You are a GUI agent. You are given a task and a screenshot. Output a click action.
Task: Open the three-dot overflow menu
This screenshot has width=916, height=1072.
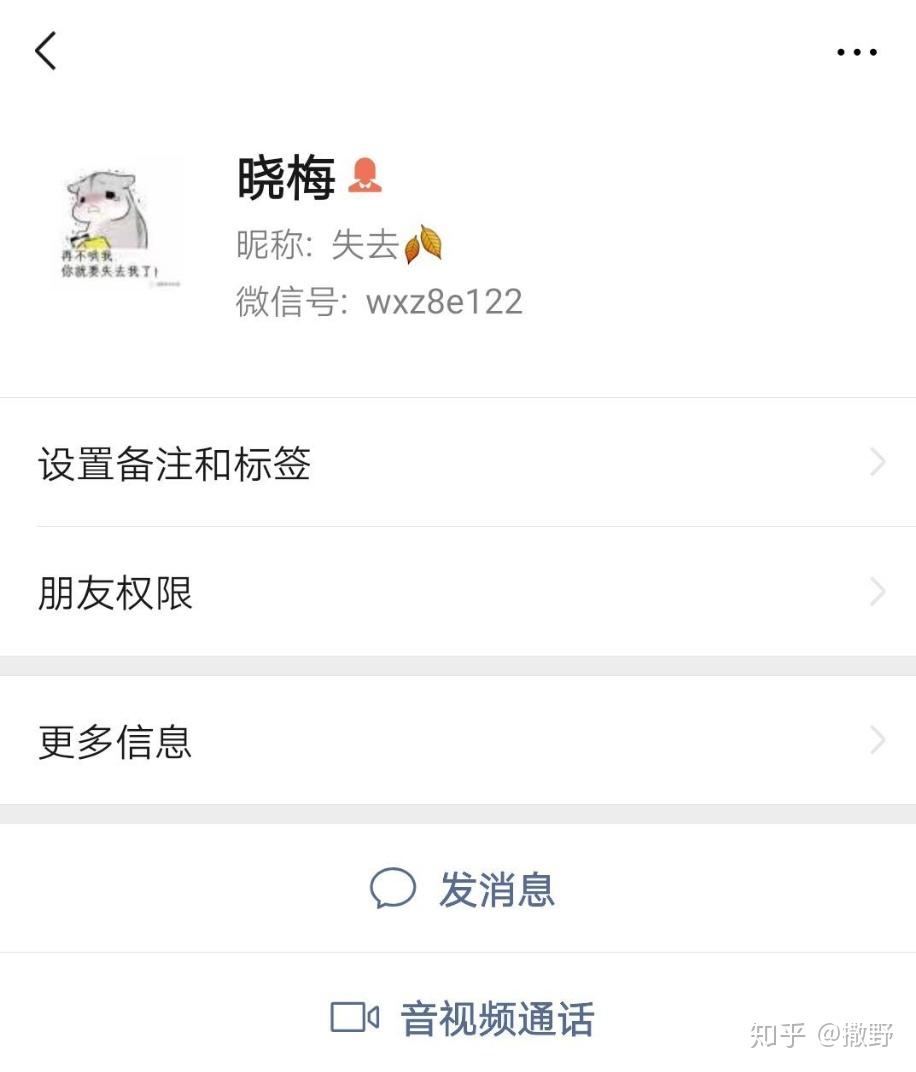[x=856, y=52]
